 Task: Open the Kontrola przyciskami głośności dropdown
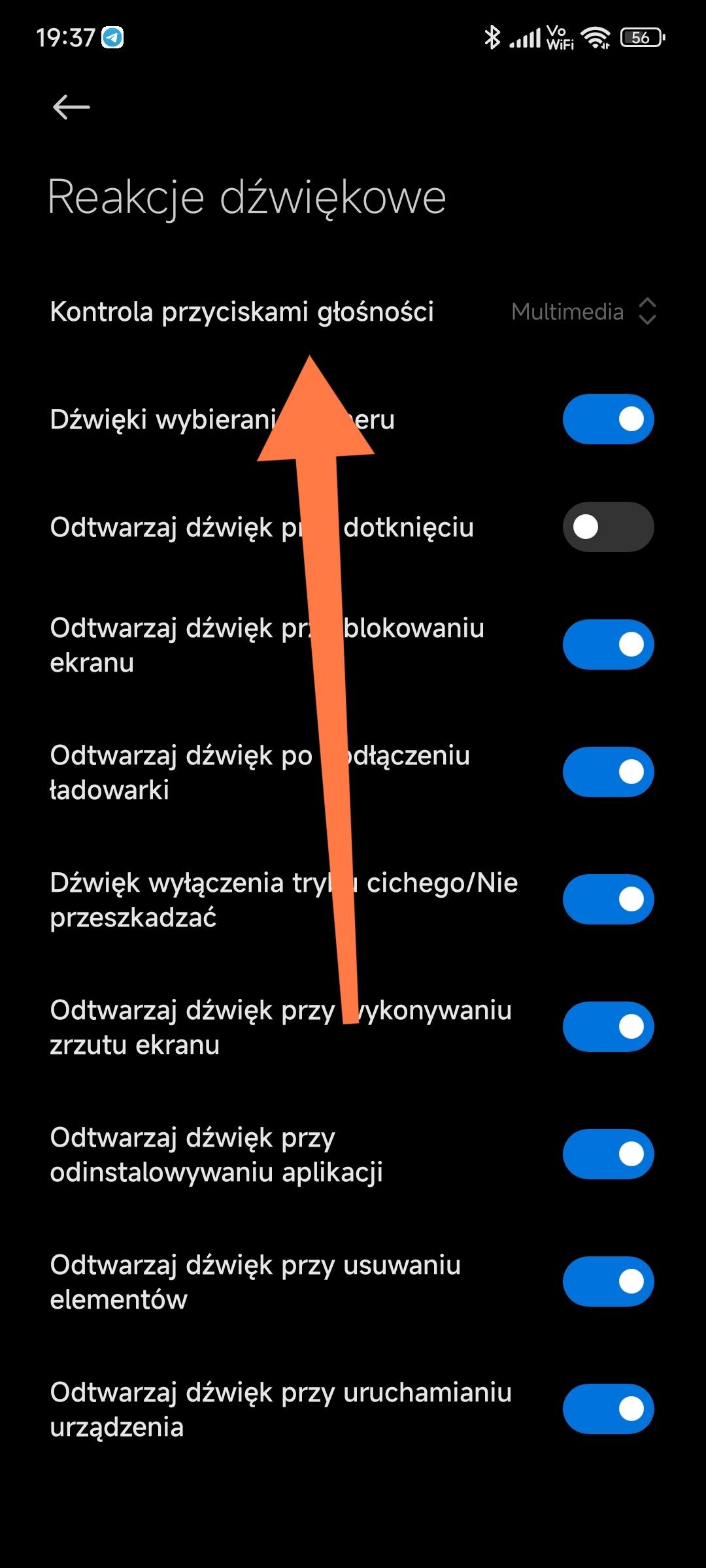[x=583, y=312]
